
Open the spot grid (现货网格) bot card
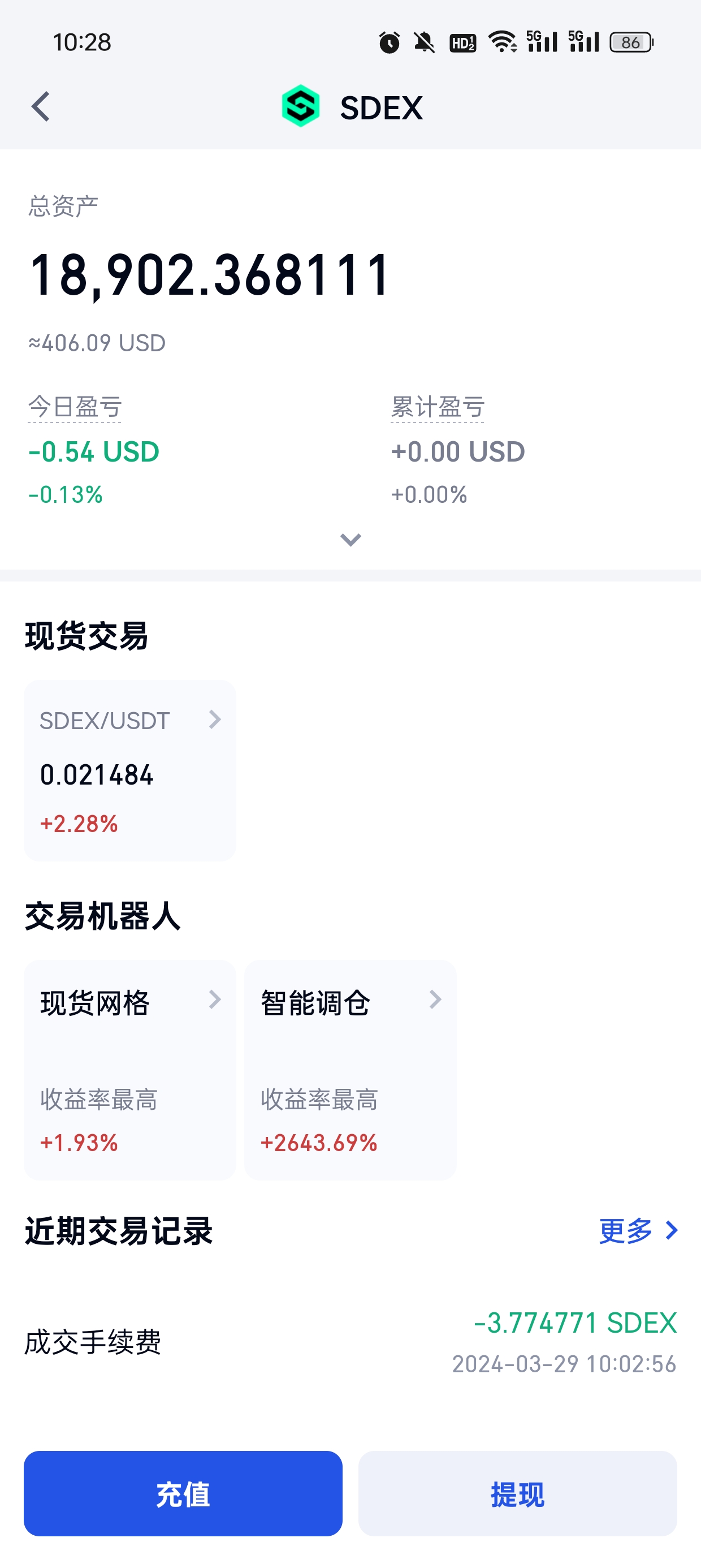coord(130,1070)
